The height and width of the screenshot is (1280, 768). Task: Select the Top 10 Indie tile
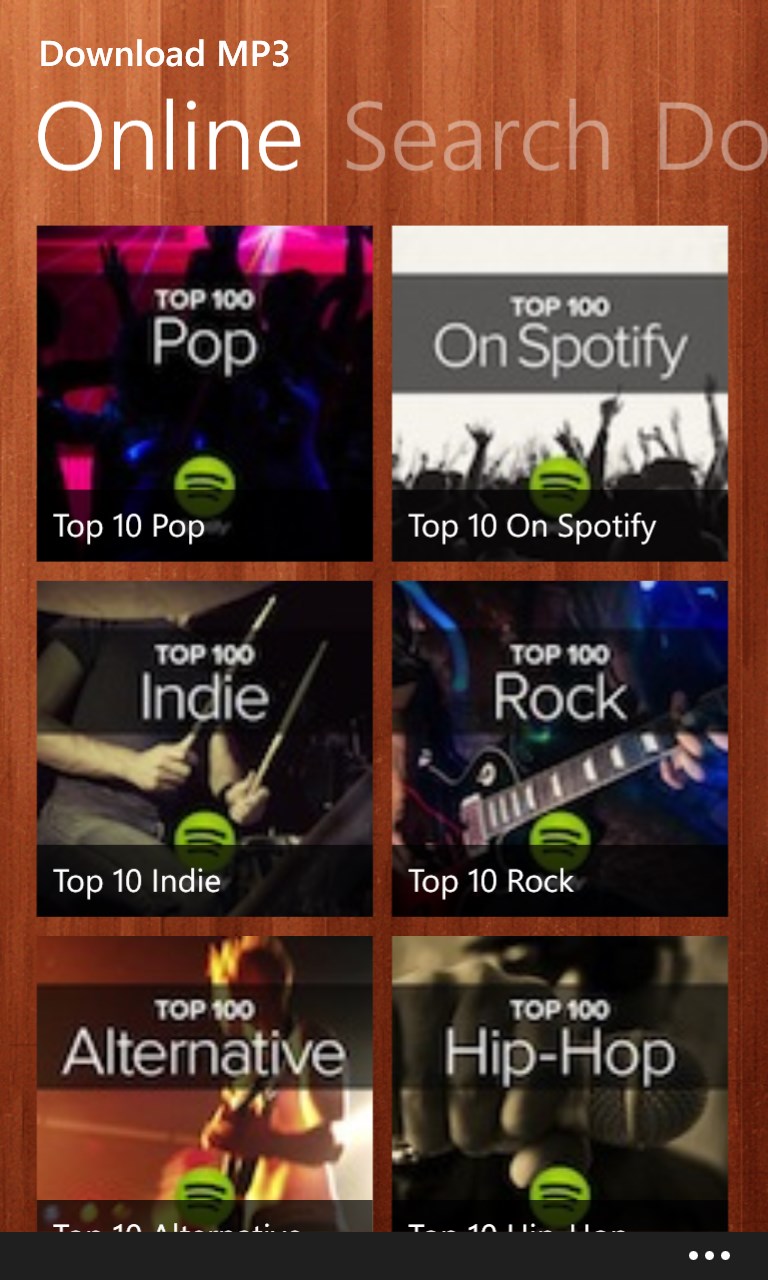coord(204,748)
